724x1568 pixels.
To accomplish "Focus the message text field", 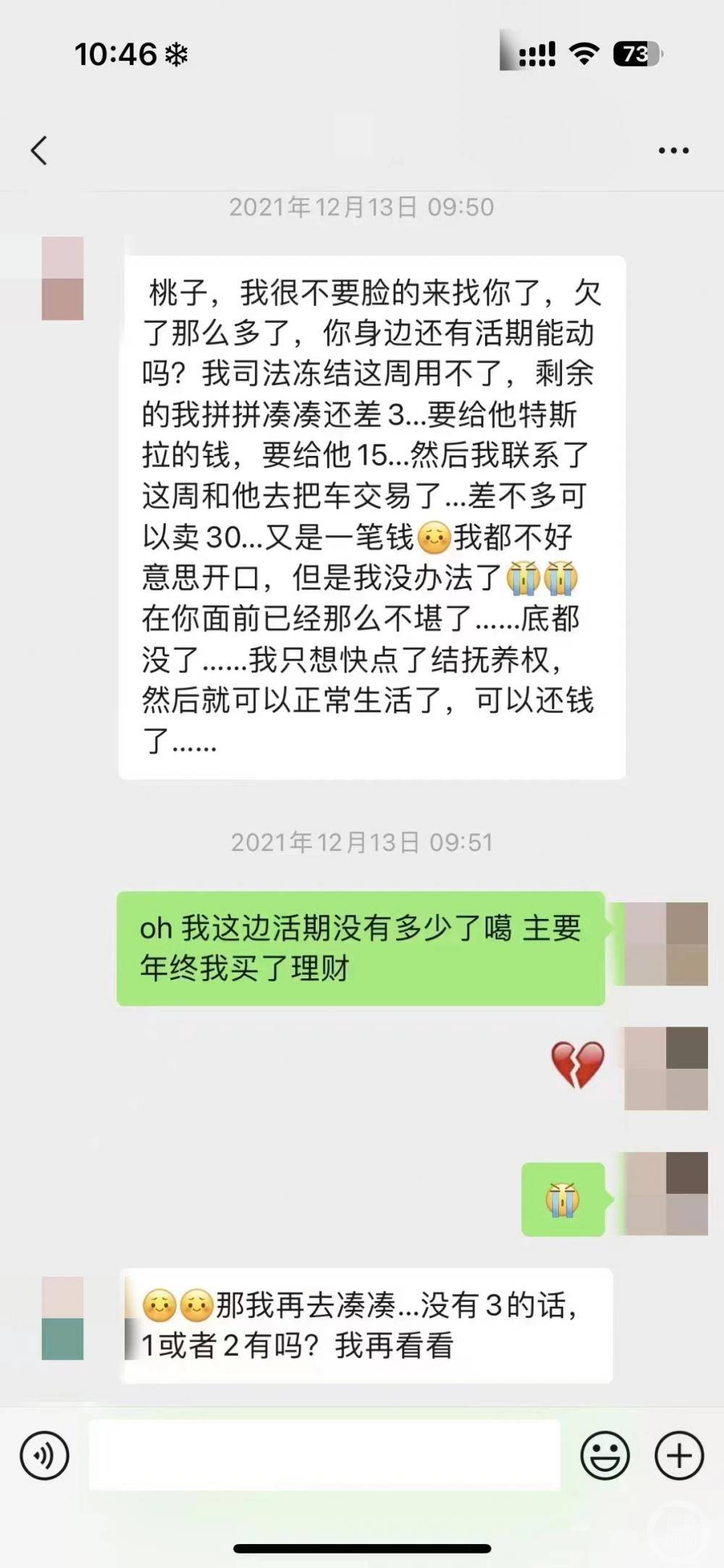I will point(324,1455).
